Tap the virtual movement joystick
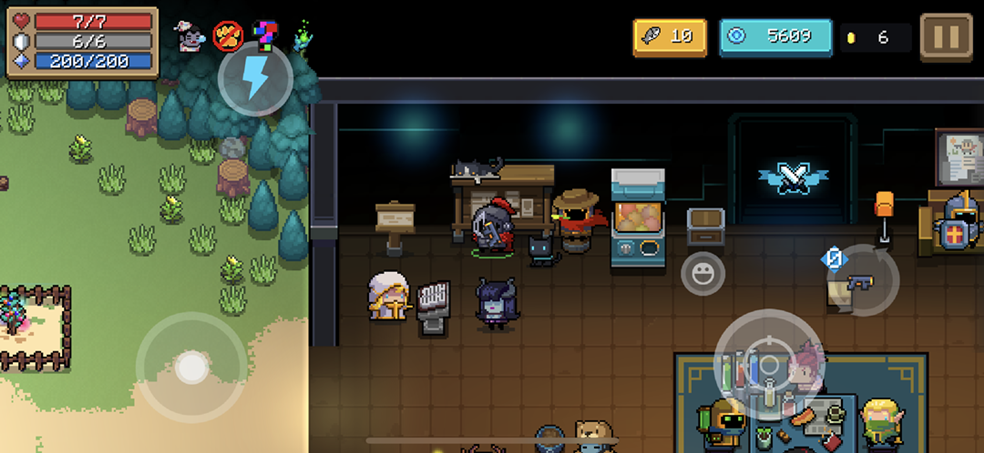 click(191, 367)
